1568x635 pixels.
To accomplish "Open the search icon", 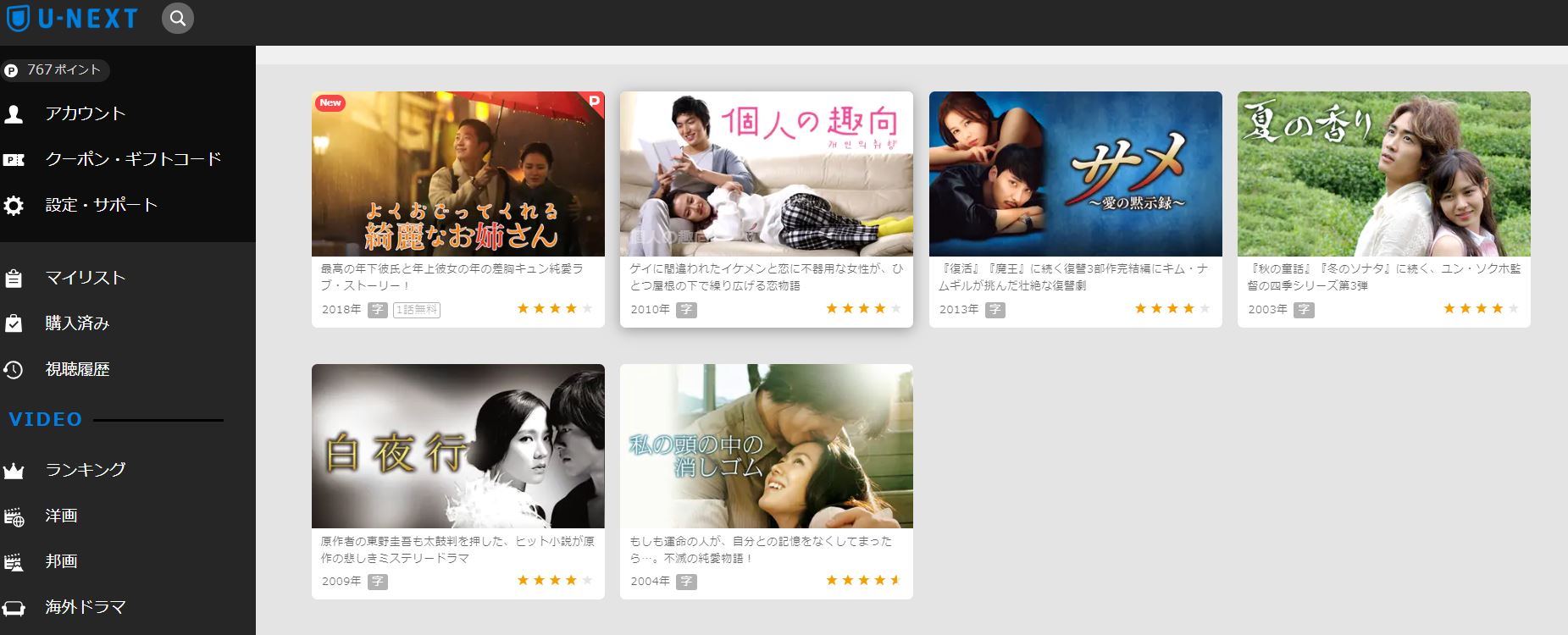I will coord(178,19).
